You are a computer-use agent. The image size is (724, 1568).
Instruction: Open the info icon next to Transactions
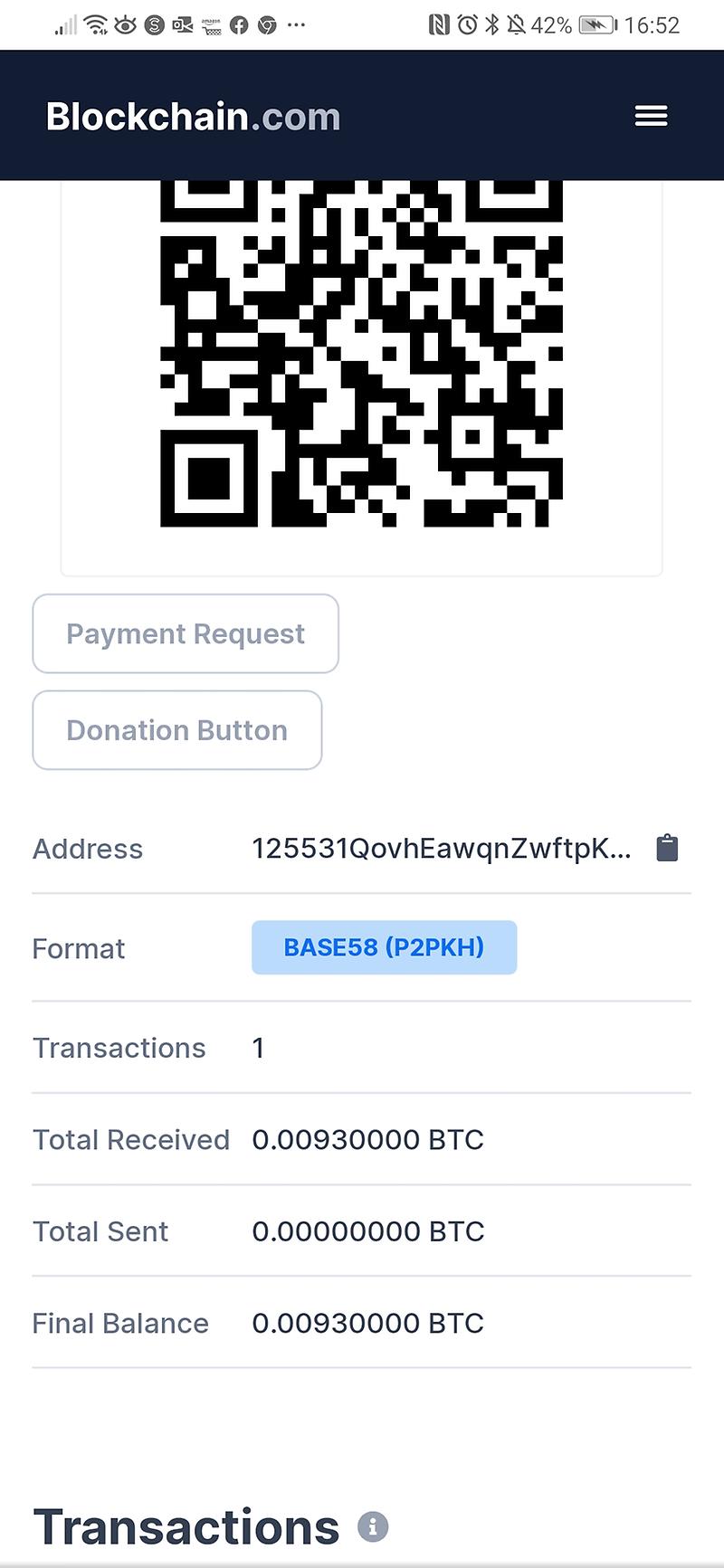(373, 1526)
